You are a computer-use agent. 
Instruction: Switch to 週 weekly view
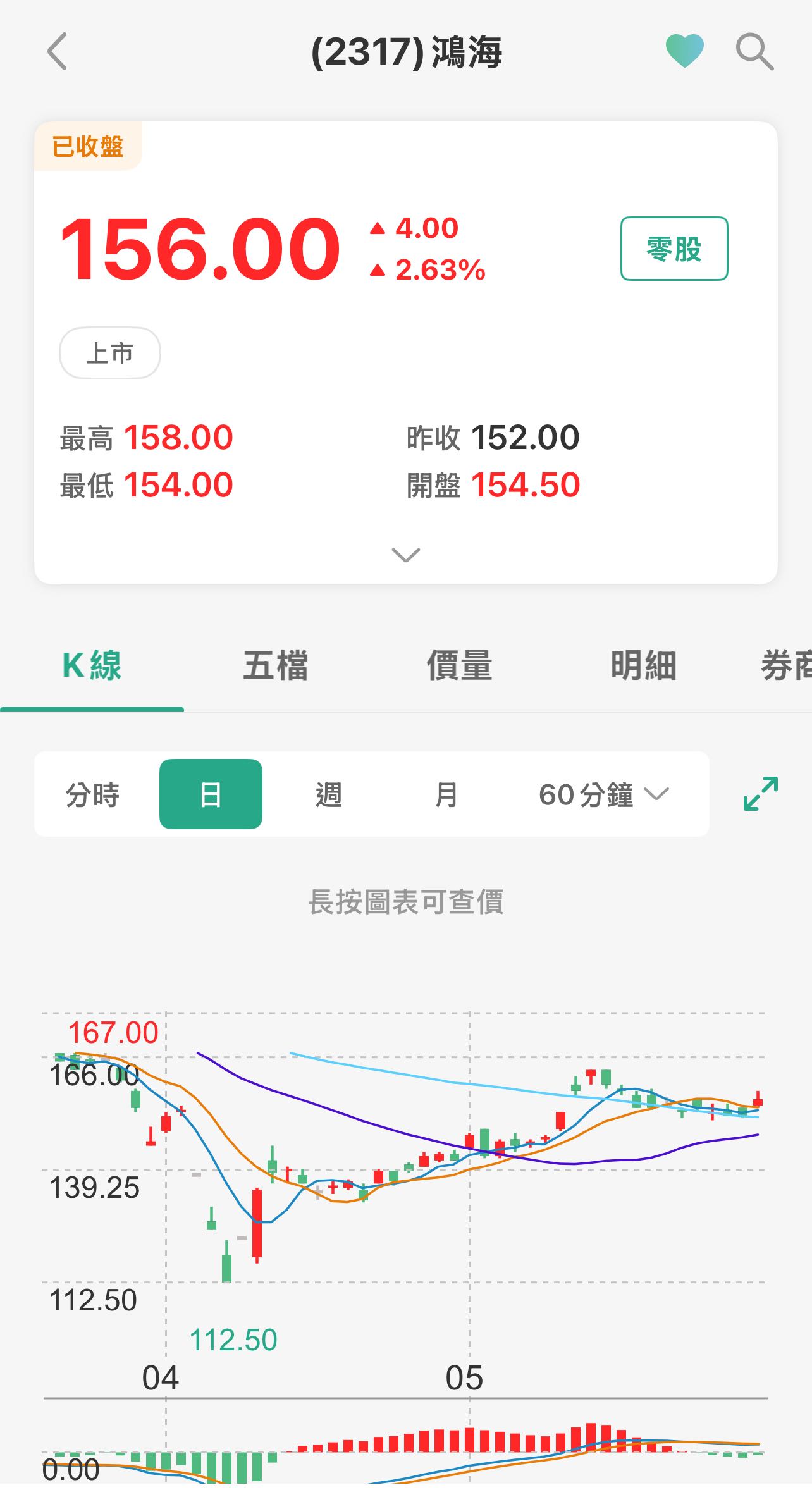click(x=328, y=794)
